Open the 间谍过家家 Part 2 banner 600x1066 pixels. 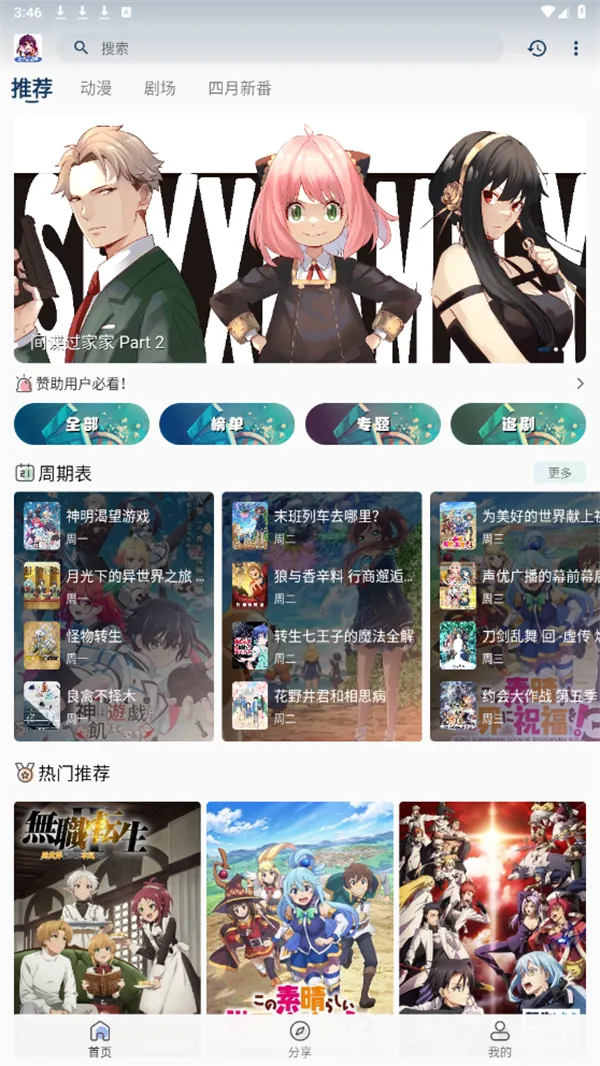pyautogui.click(x=299, y=238)
